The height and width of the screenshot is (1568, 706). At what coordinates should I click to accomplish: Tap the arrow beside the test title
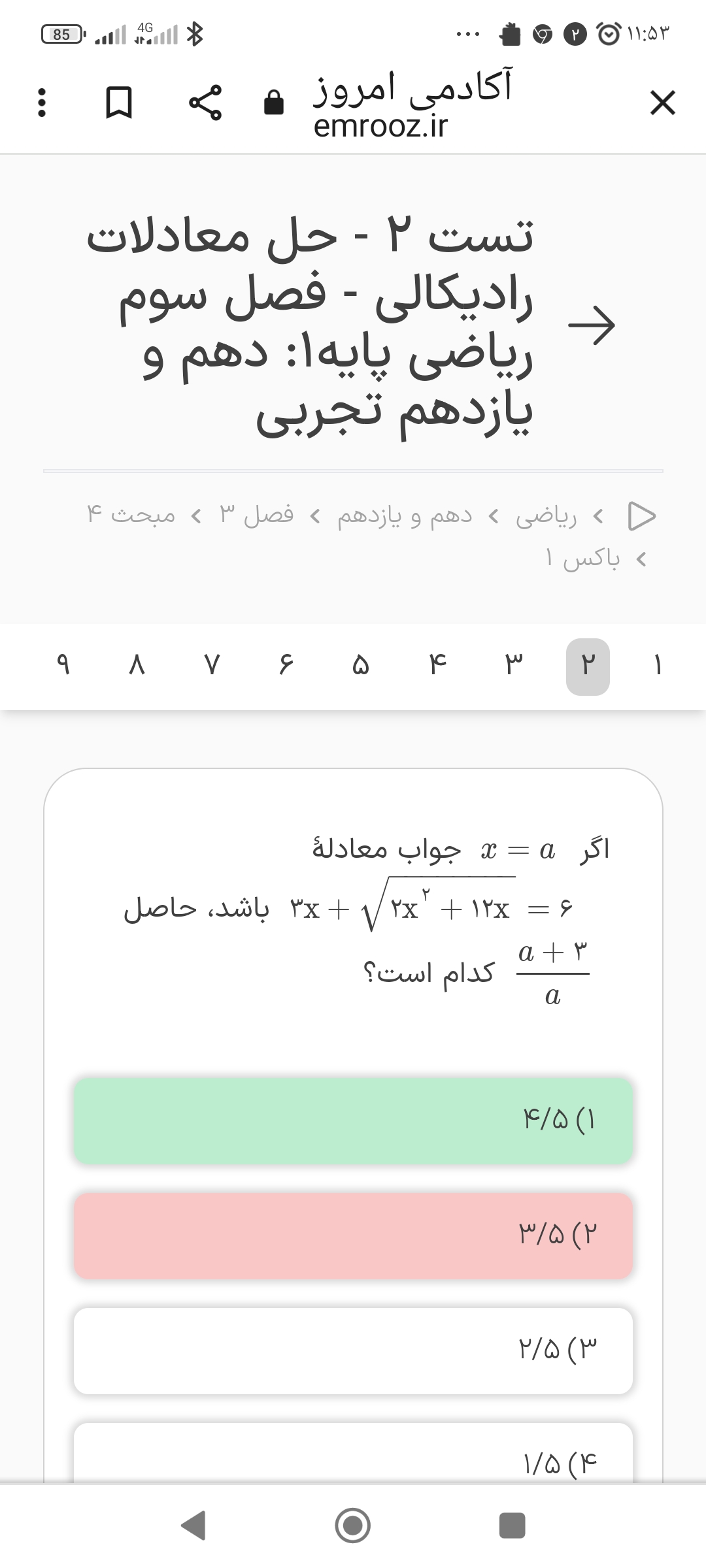click(x=591, y=325)
